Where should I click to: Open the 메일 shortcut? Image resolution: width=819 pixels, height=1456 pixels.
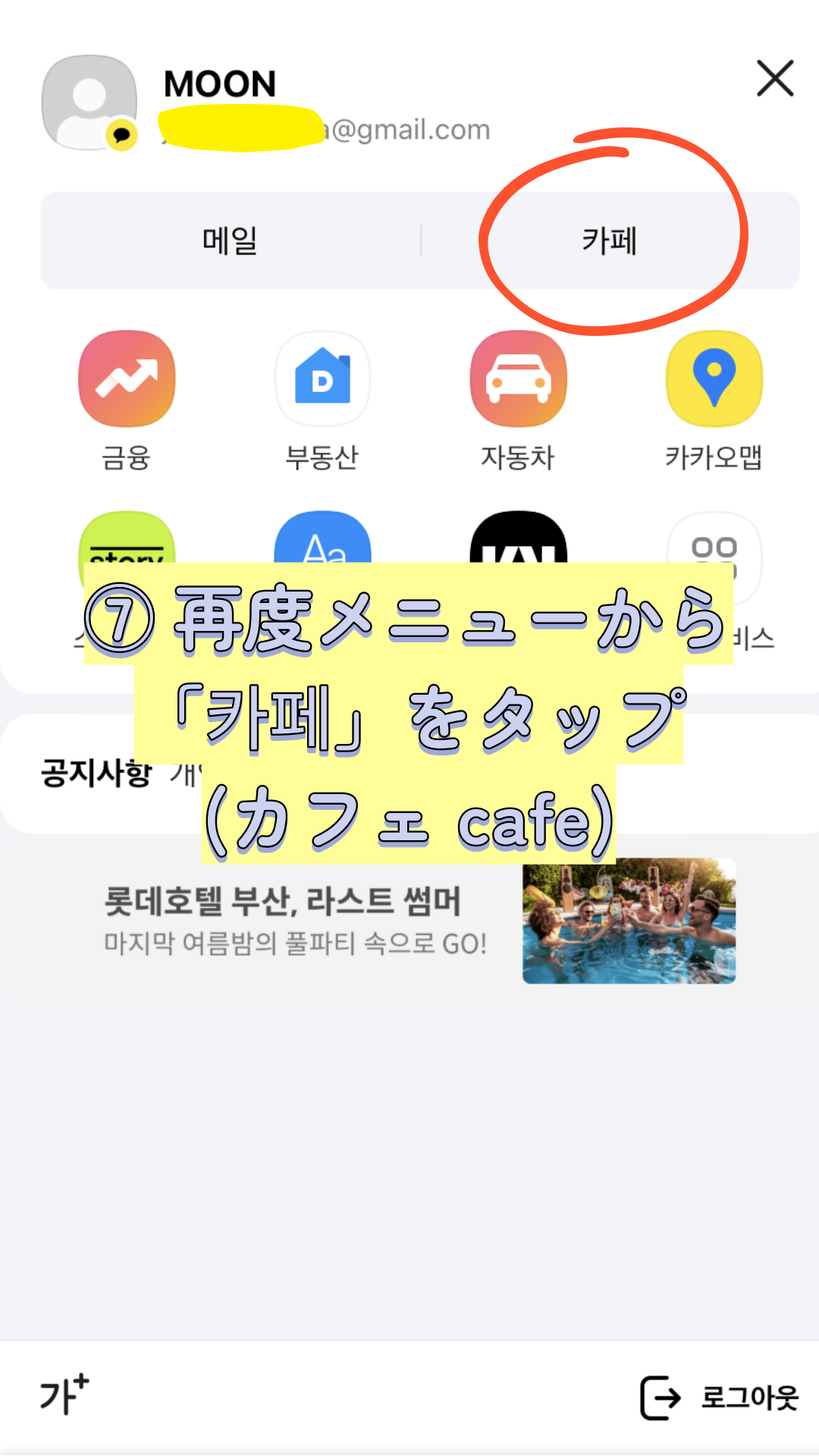tap(231, 241)
